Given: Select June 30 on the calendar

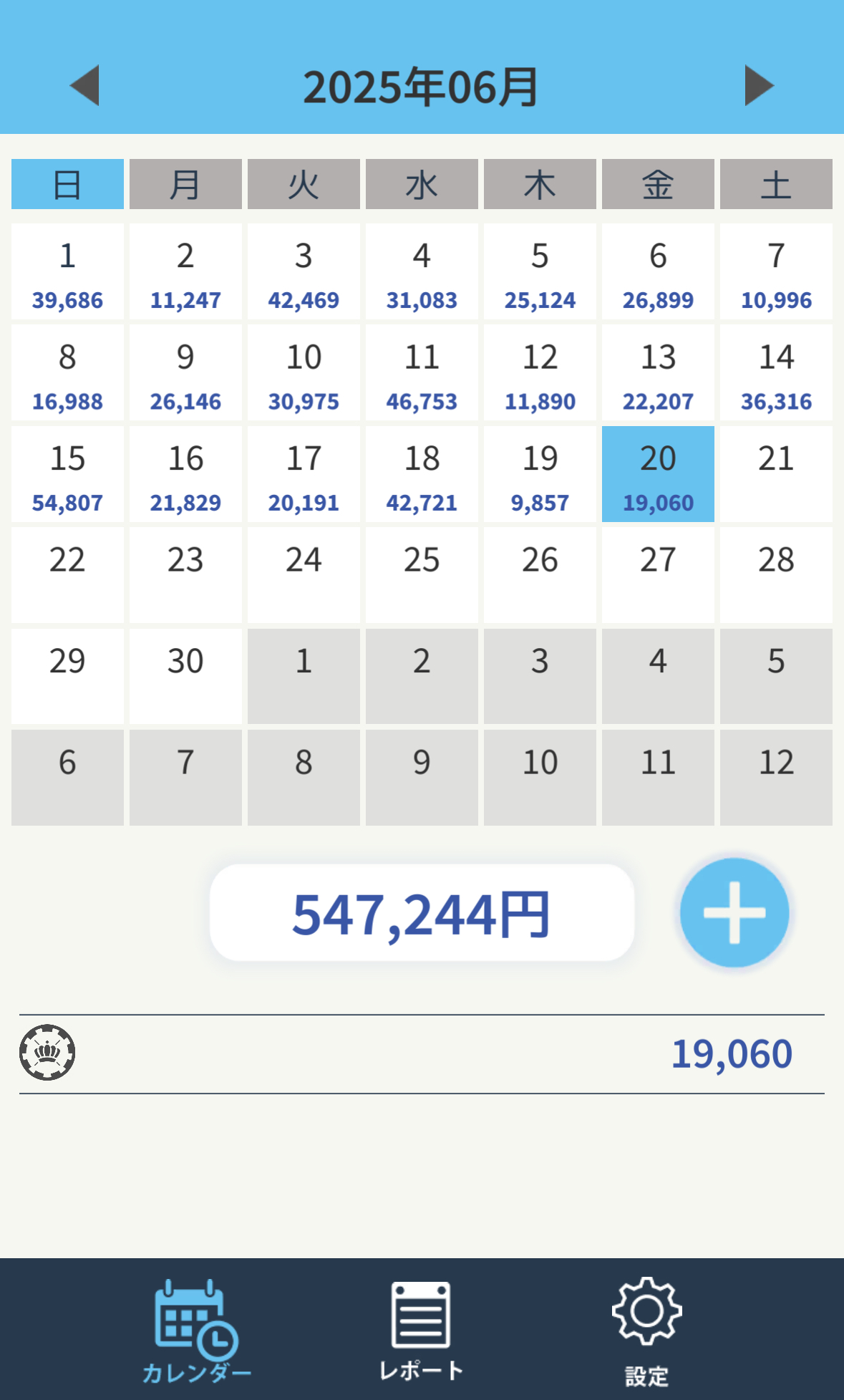Looking at the screenshot, I should pos(185,676).
